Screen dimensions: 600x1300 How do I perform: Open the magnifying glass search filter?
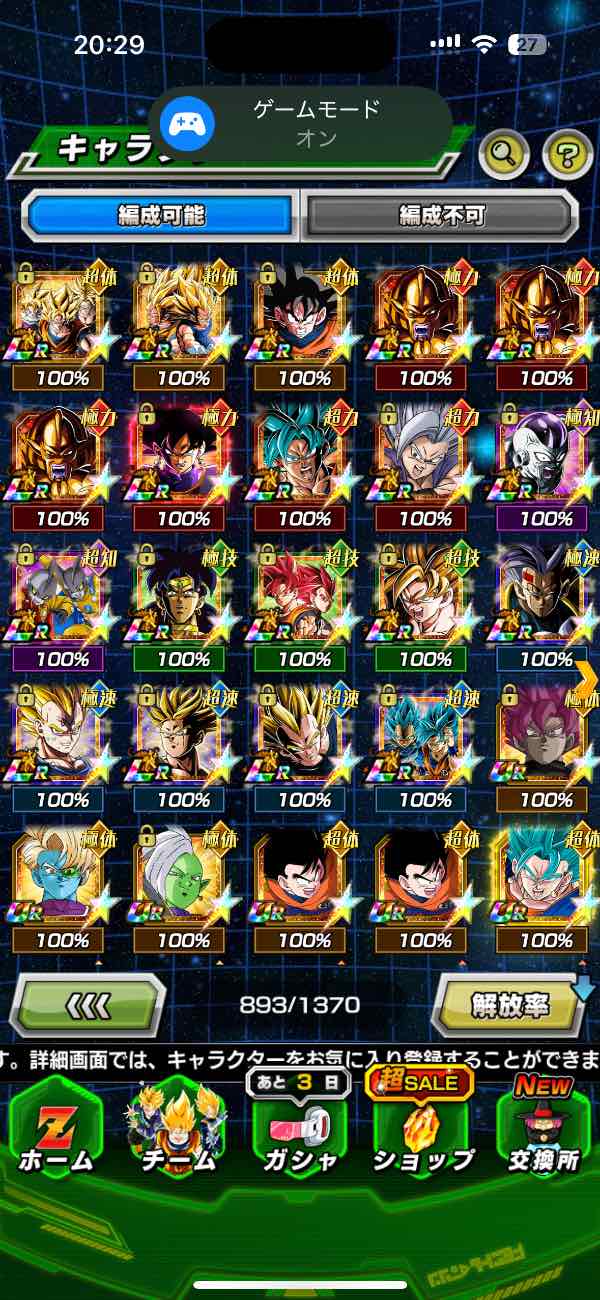505,154
